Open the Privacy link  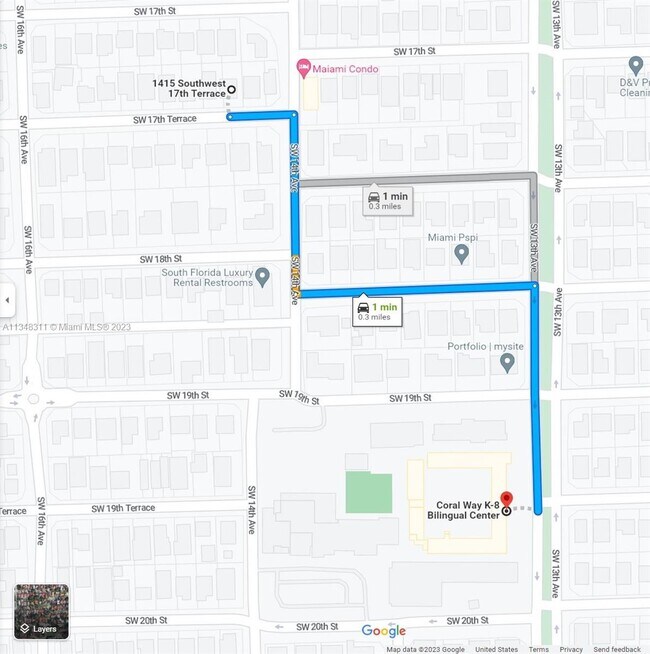point(571,649)
